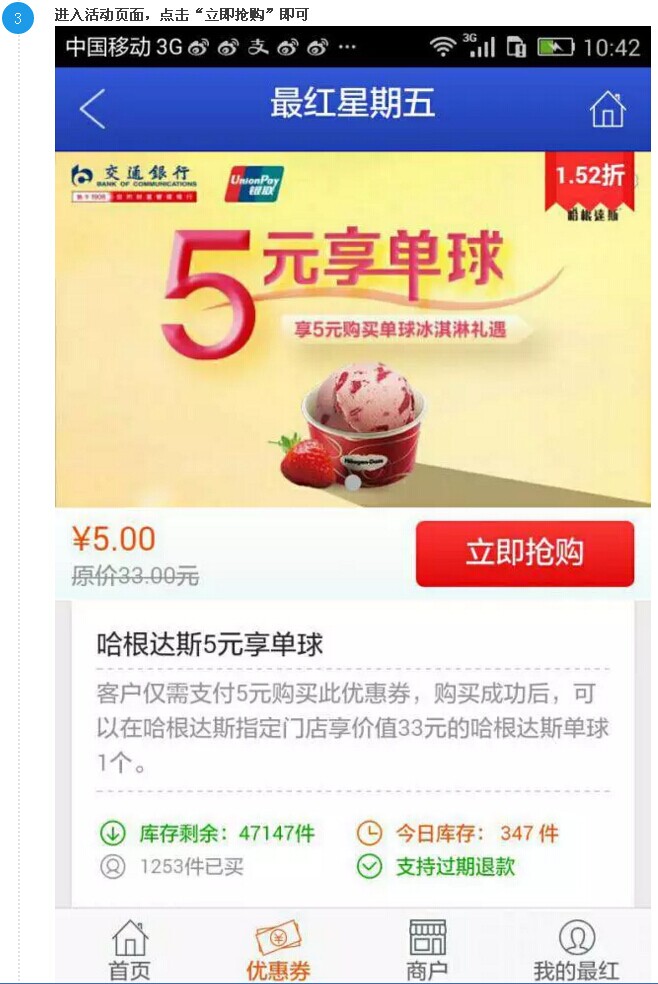The height and width of the screenshot is (984, 658).
Task: Open the home icon in the header
Action: click(x=607, y=109)
